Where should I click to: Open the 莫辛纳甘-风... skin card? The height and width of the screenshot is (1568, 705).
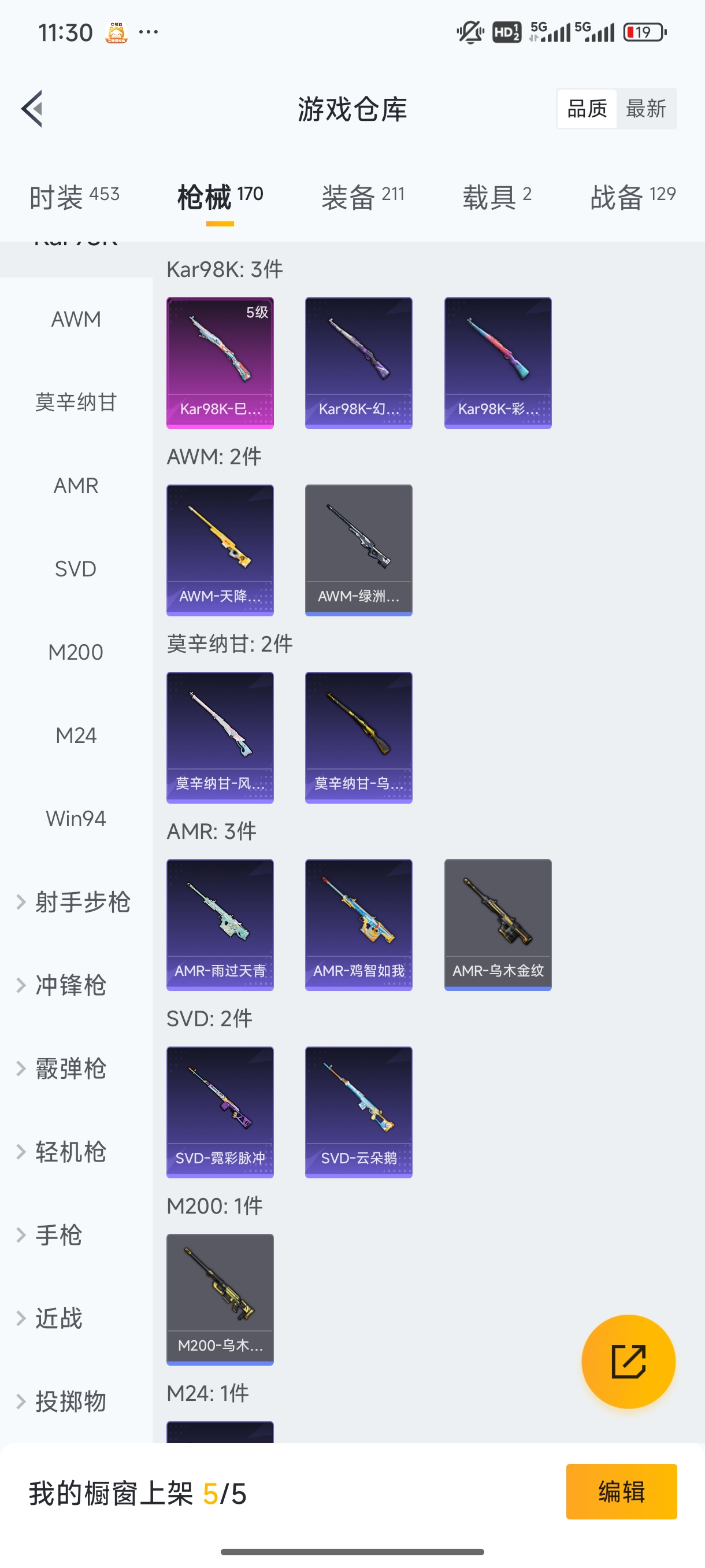[220, 737]
